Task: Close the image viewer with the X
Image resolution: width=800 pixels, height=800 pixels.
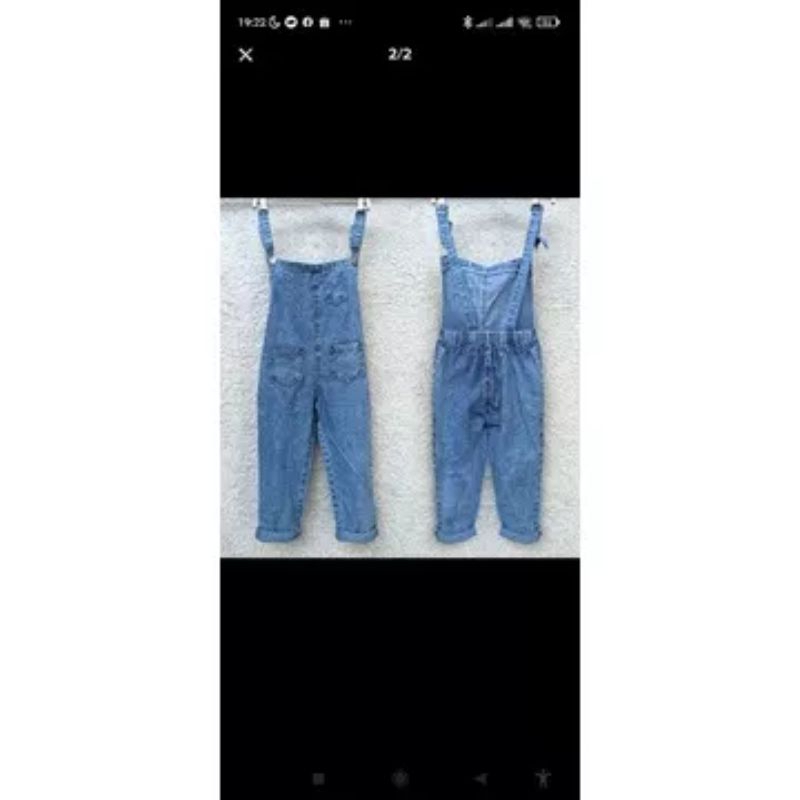Action: coord(246,55)
